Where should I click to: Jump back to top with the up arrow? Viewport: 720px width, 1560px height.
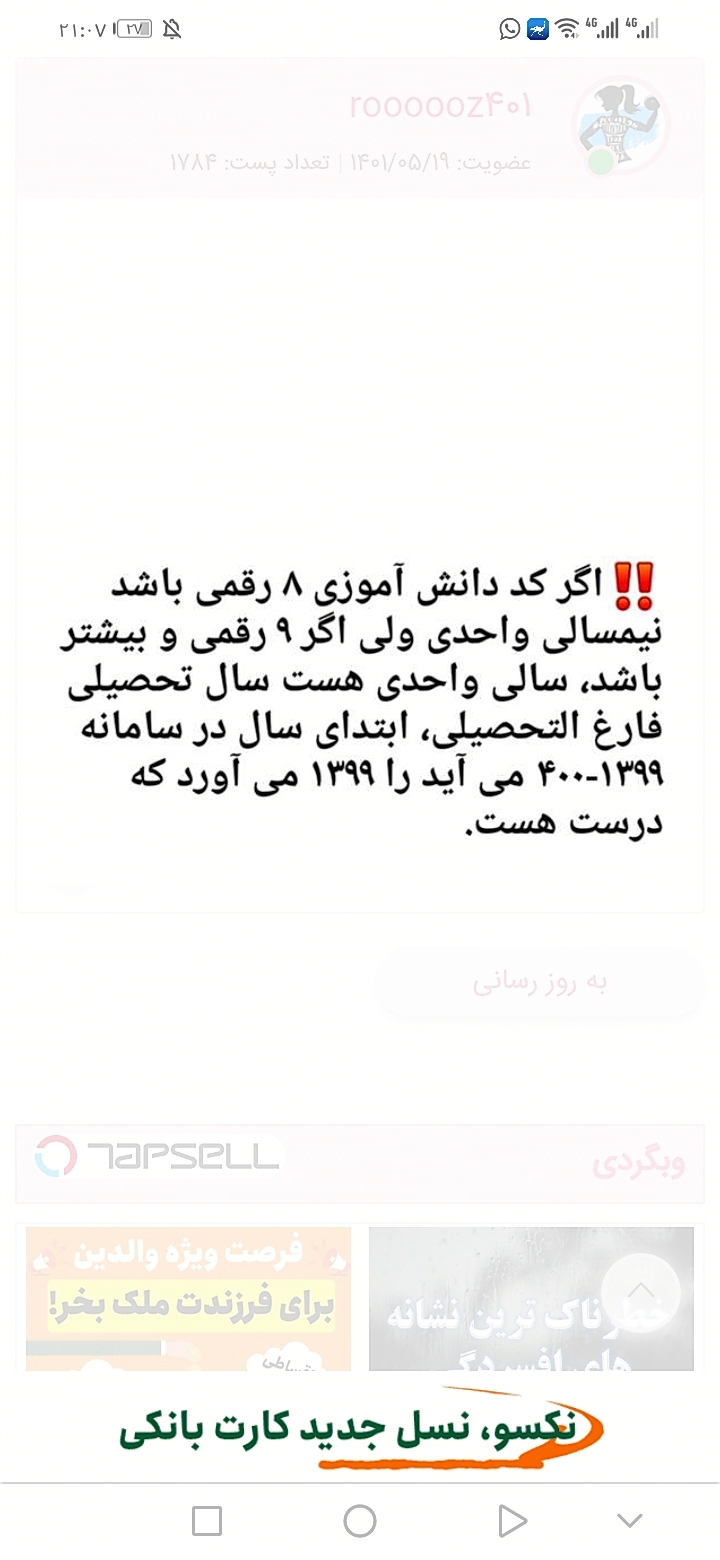(642, 1291)
